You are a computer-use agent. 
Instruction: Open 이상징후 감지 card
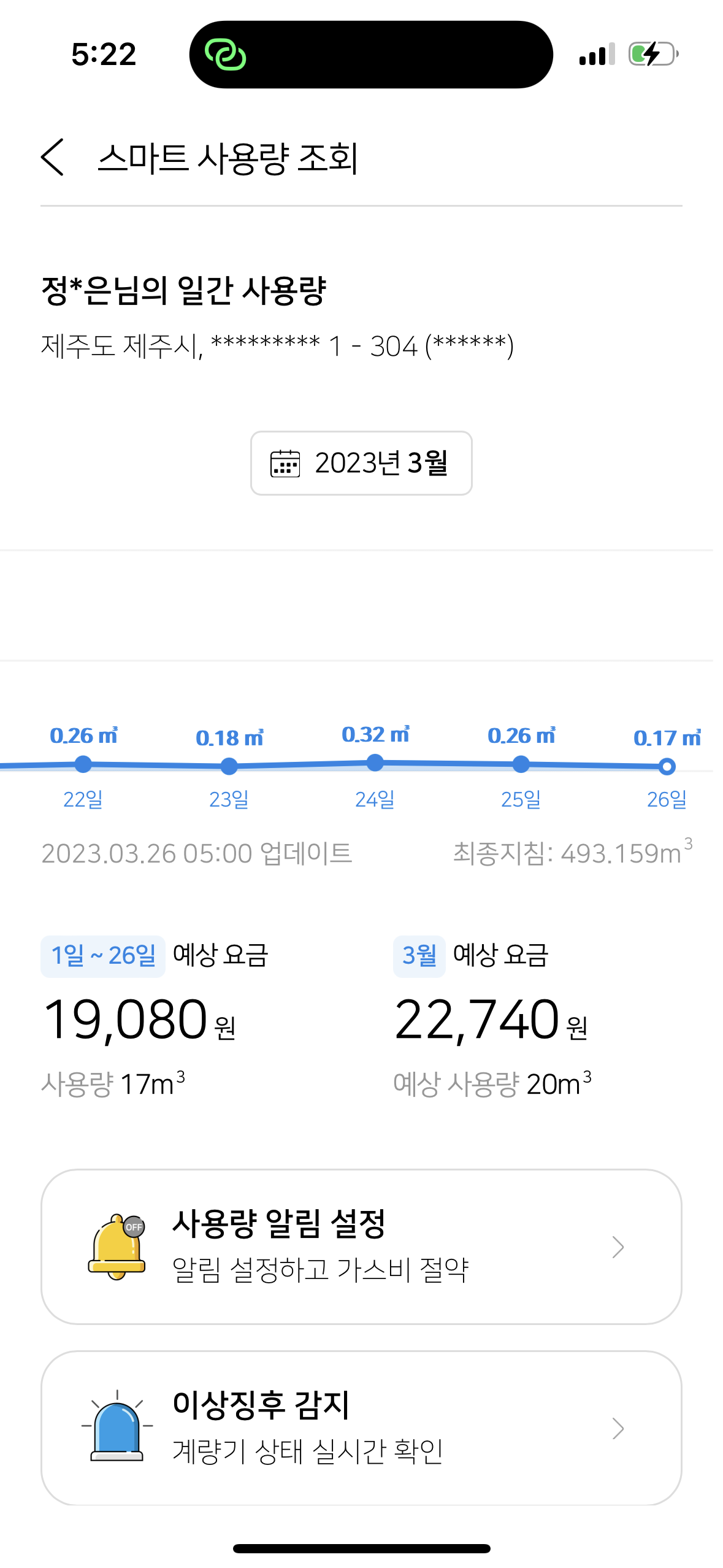[x=361, y=1428]
